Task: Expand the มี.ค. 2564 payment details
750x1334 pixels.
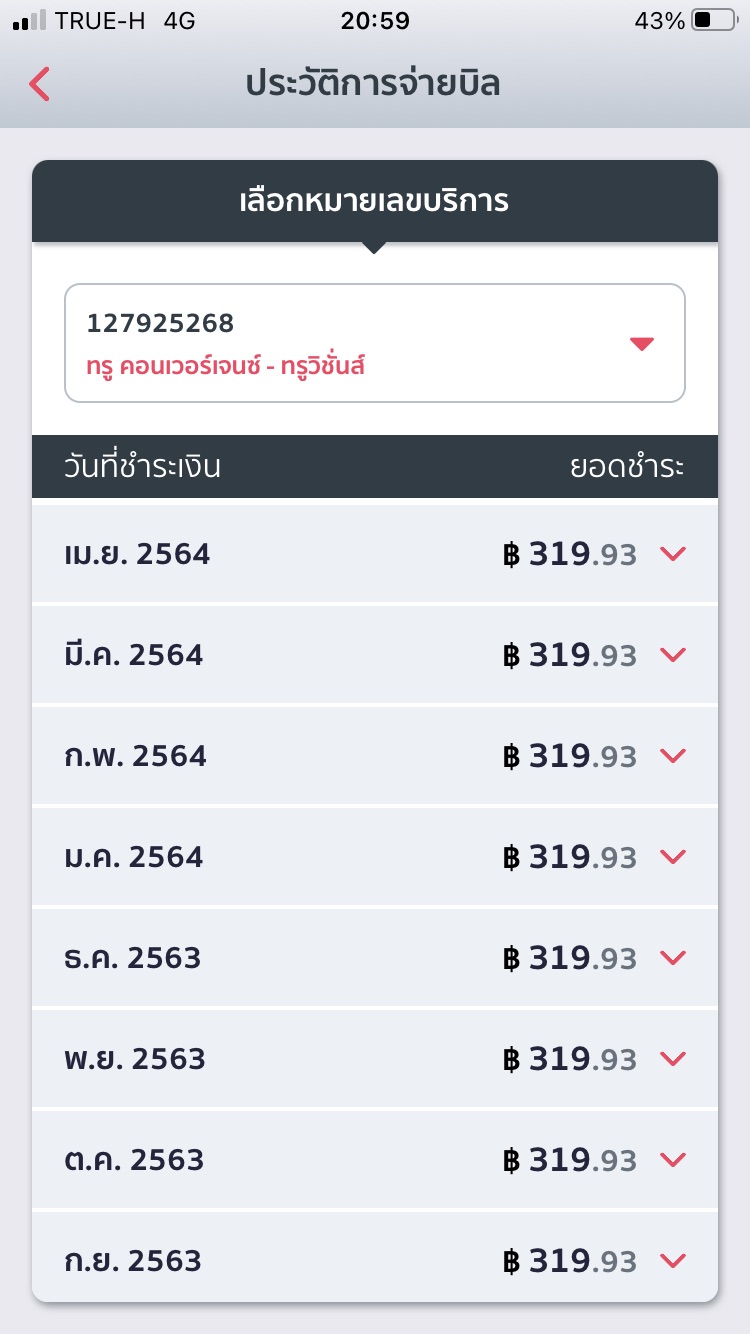Action: click(x=375, y=654)
